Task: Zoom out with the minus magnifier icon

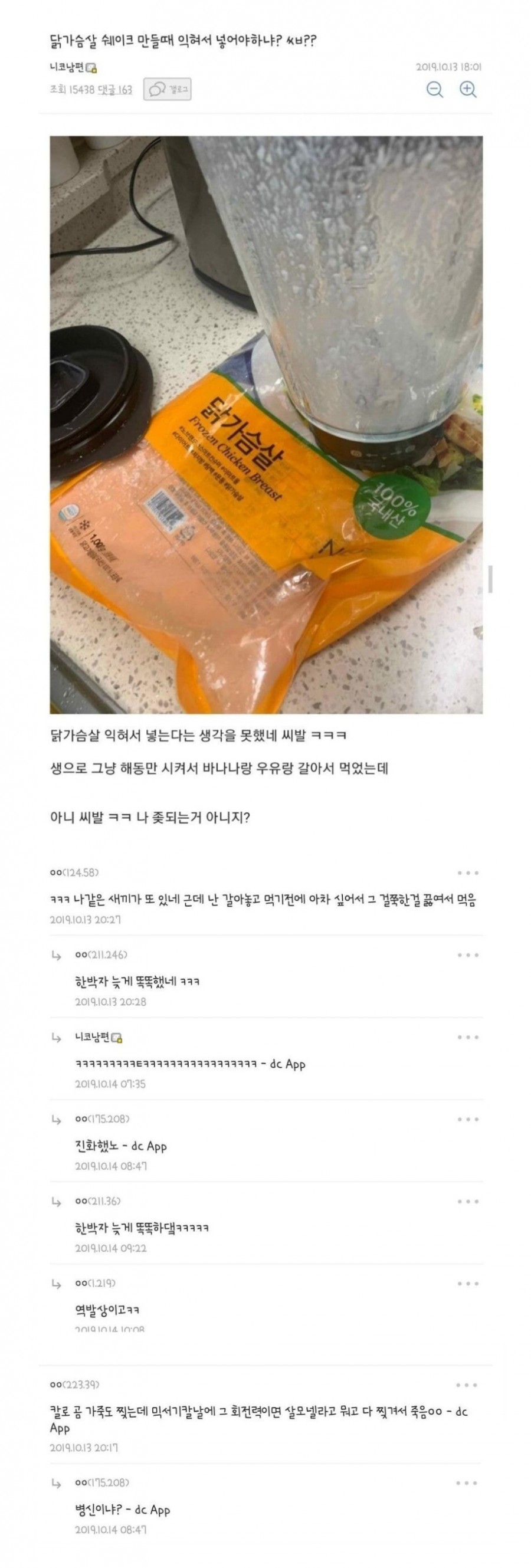Action: 434,90
